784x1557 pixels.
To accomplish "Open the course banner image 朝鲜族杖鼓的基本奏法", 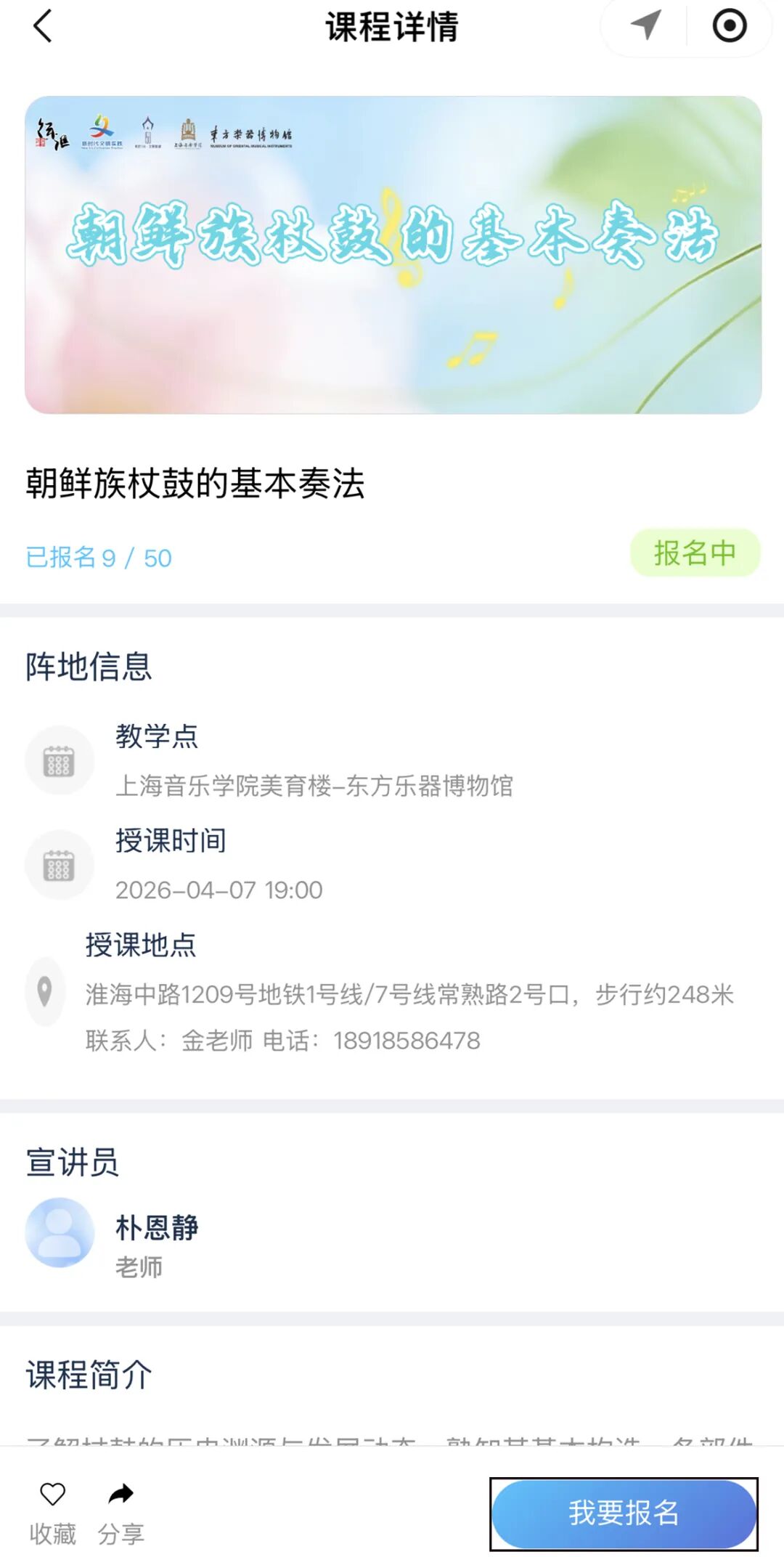I will coord(392,254).
